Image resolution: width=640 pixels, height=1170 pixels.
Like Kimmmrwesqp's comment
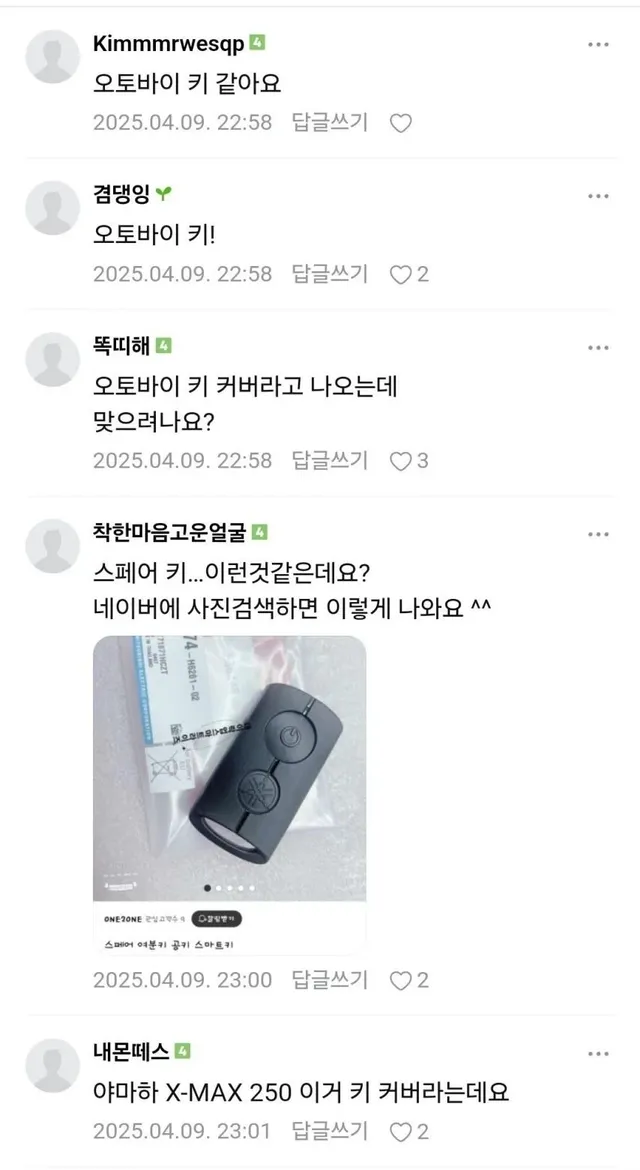tap(400, 124)
